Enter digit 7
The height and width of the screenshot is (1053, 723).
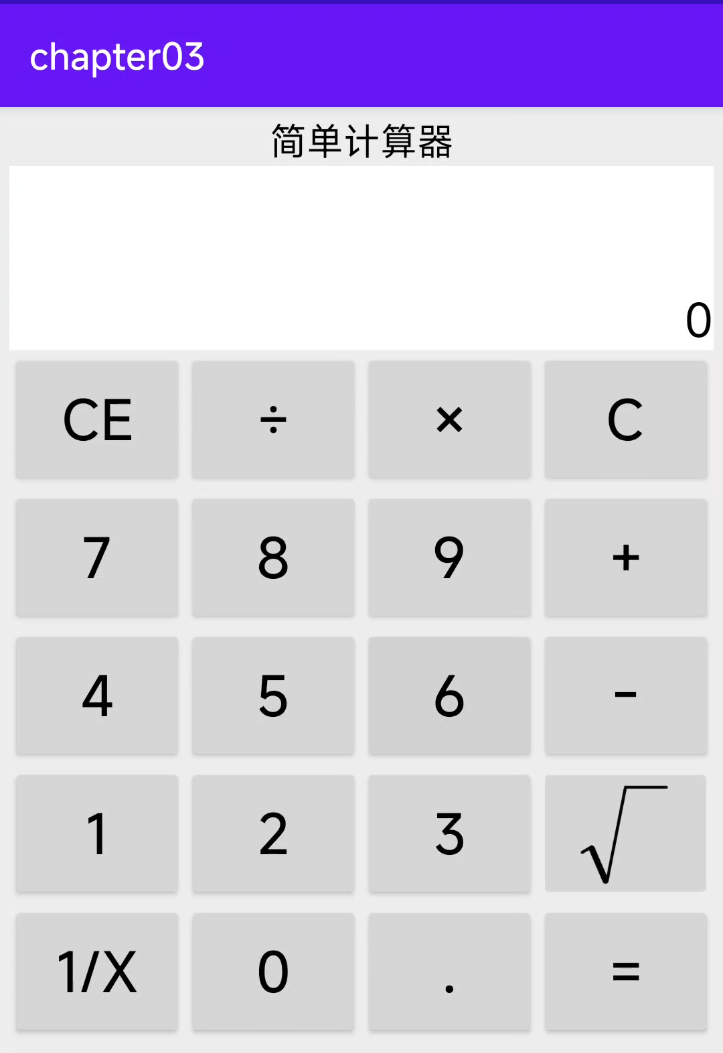[97, 557]
